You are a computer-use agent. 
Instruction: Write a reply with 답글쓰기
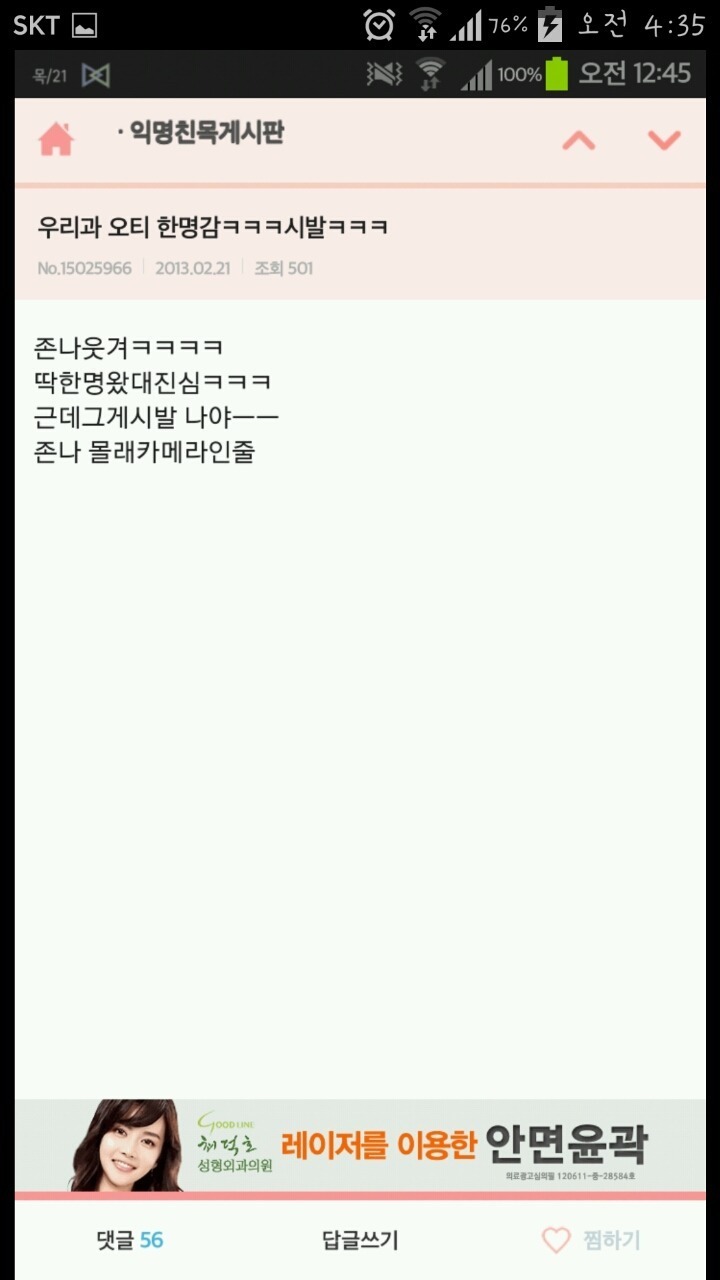point(360,1240)
